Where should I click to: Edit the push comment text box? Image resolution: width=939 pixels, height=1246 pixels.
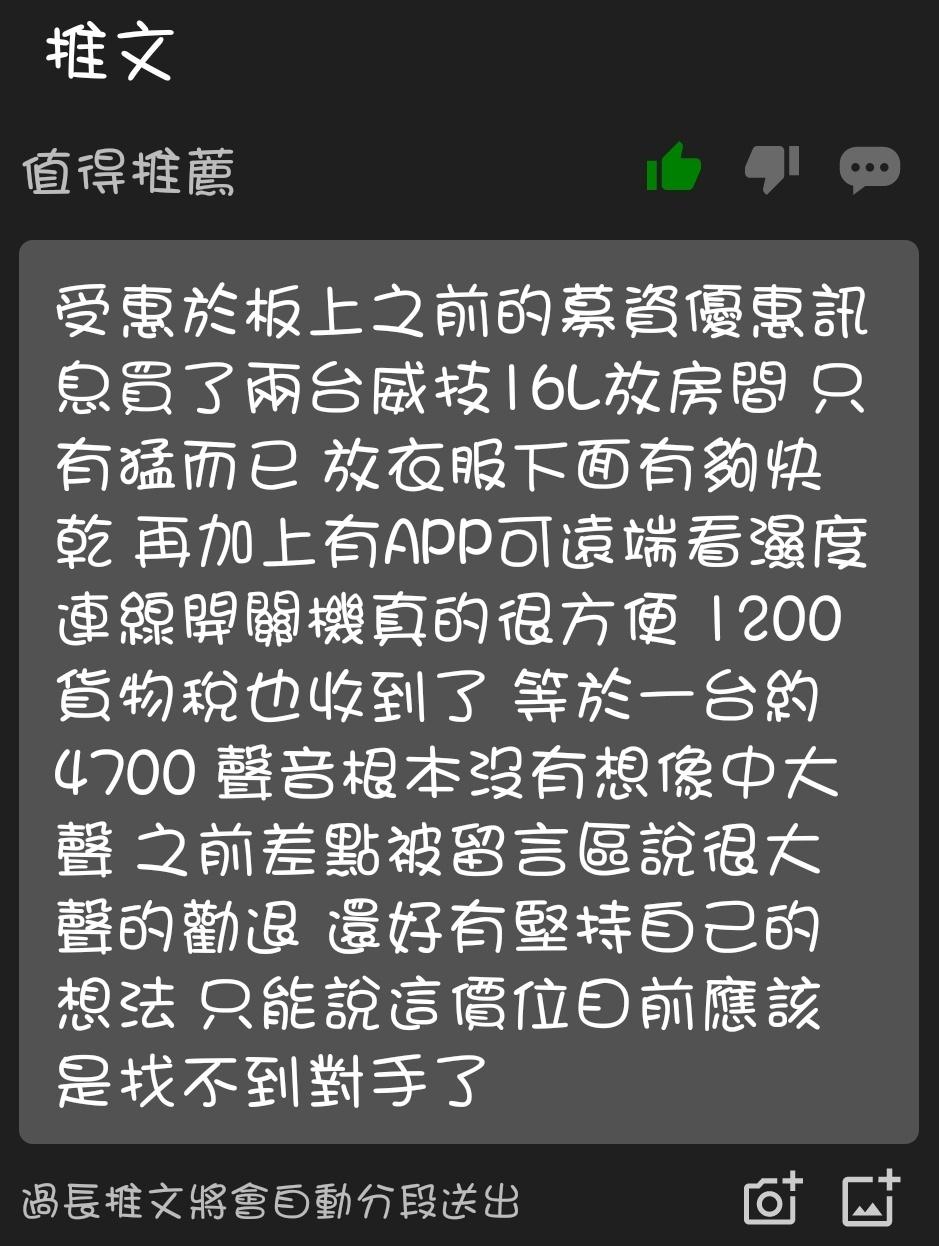pyautogui.click(x=468, y=691)
